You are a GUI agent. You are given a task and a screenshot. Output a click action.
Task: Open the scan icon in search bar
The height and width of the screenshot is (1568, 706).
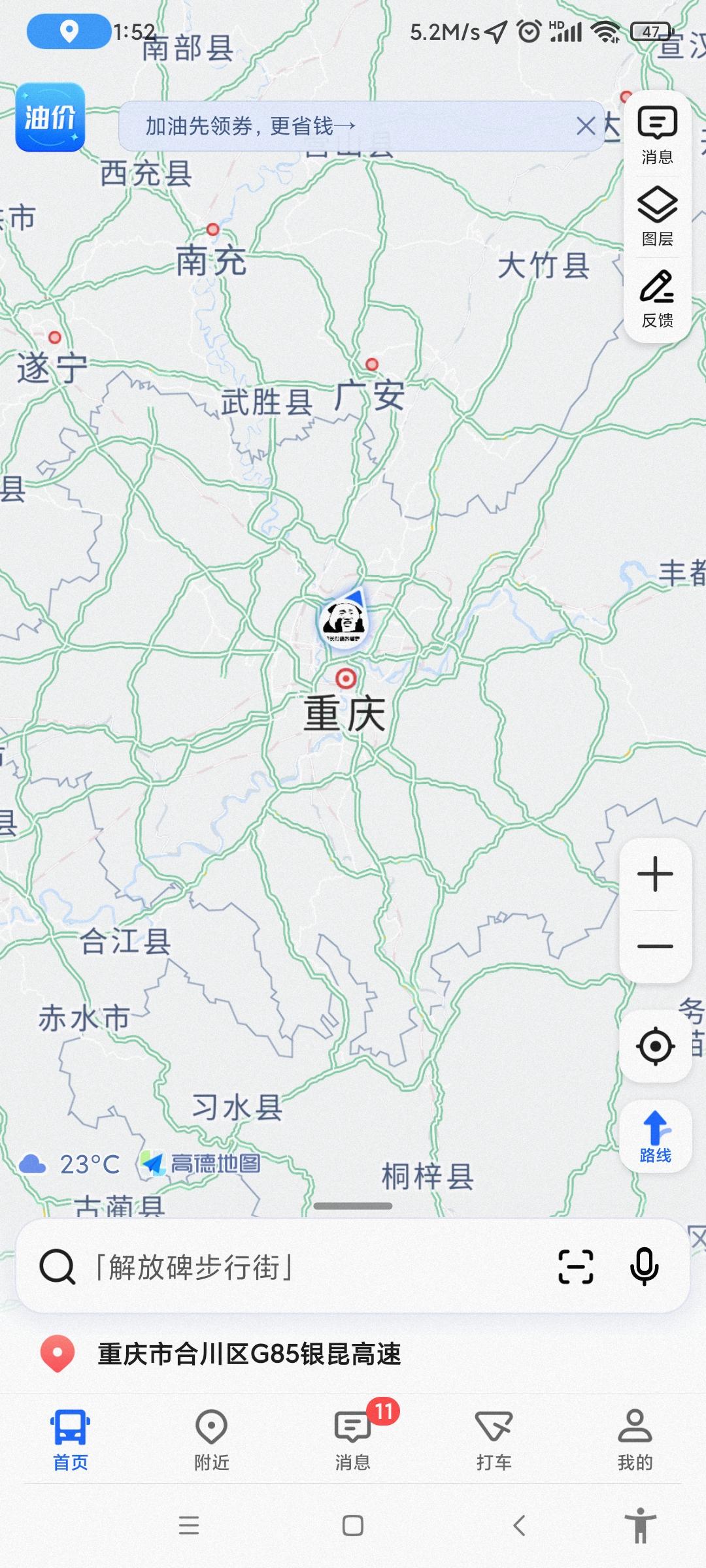click(575, 1266)
